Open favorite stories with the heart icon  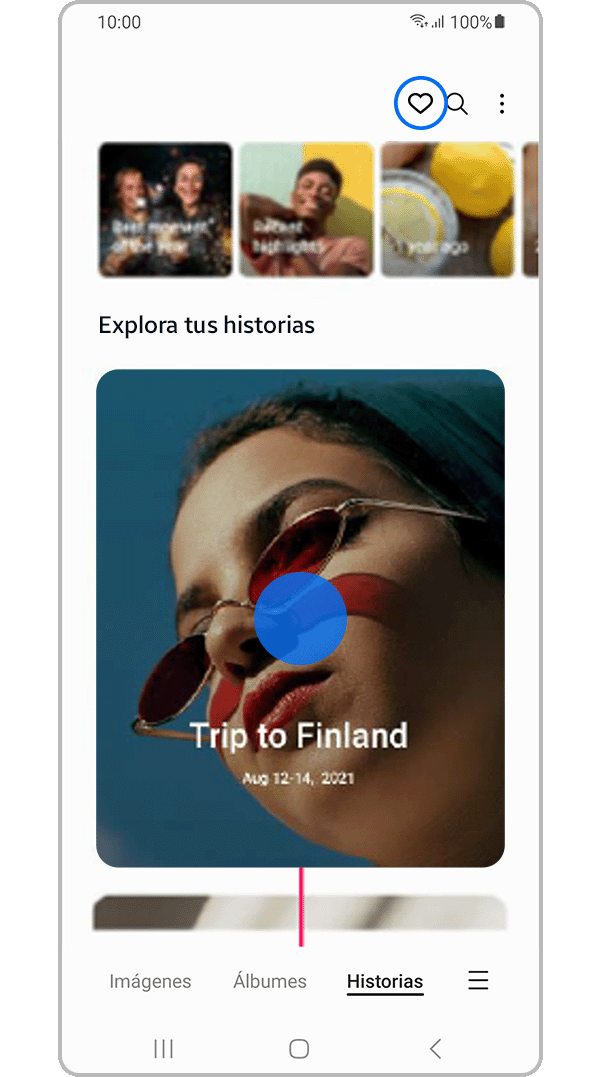point(420,103)
